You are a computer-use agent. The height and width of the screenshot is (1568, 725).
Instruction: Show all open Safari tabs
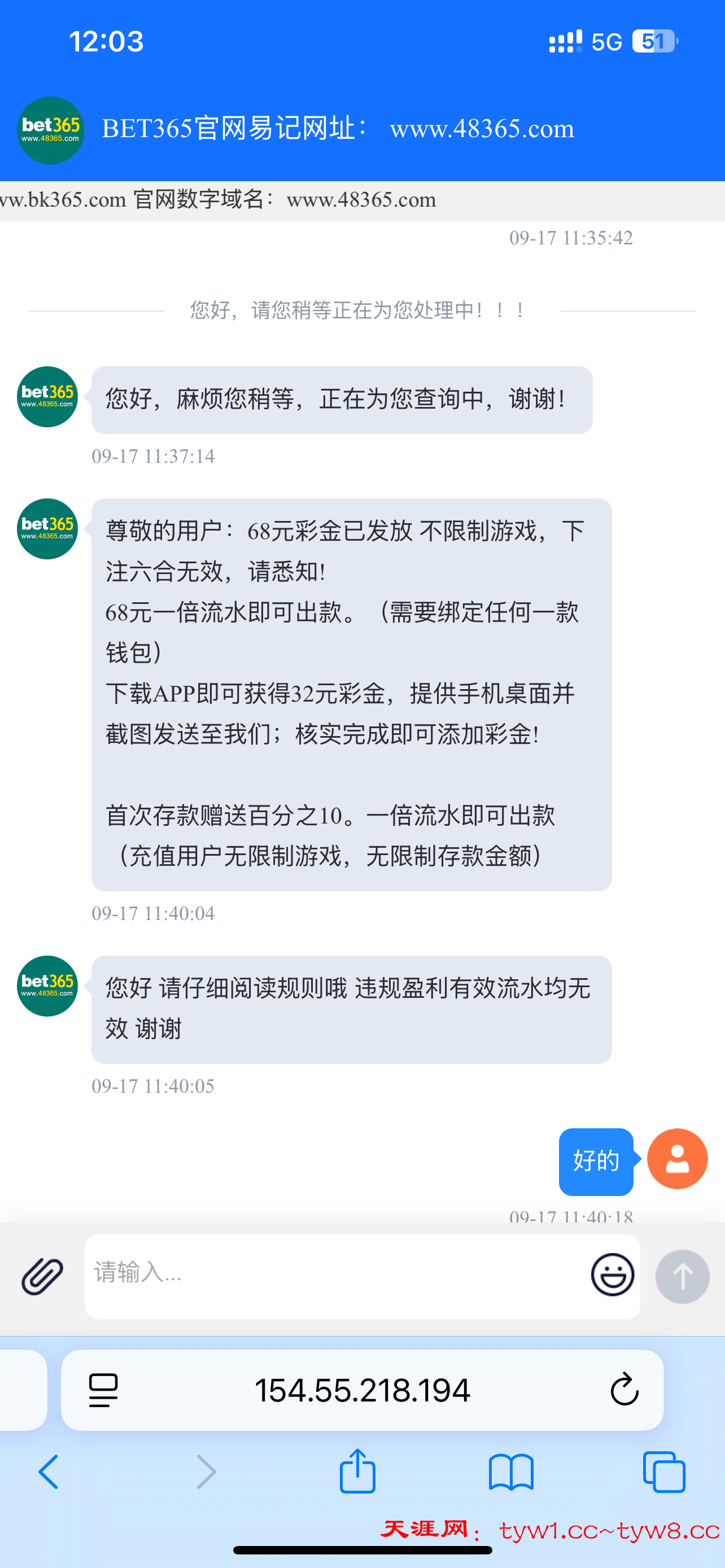click(x=664, y=1473)
